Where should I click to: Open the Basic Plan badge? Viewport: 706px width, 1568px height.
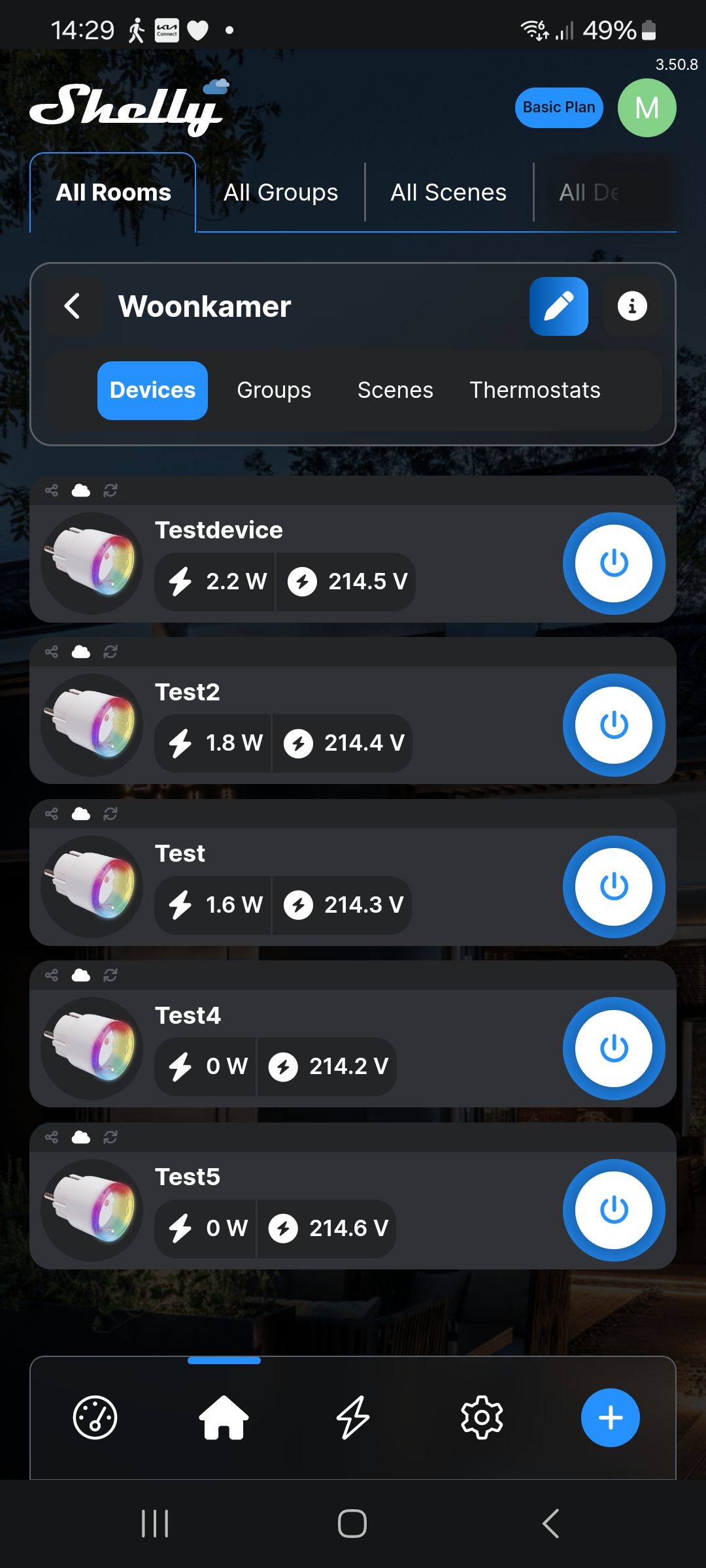pos(558,108)
